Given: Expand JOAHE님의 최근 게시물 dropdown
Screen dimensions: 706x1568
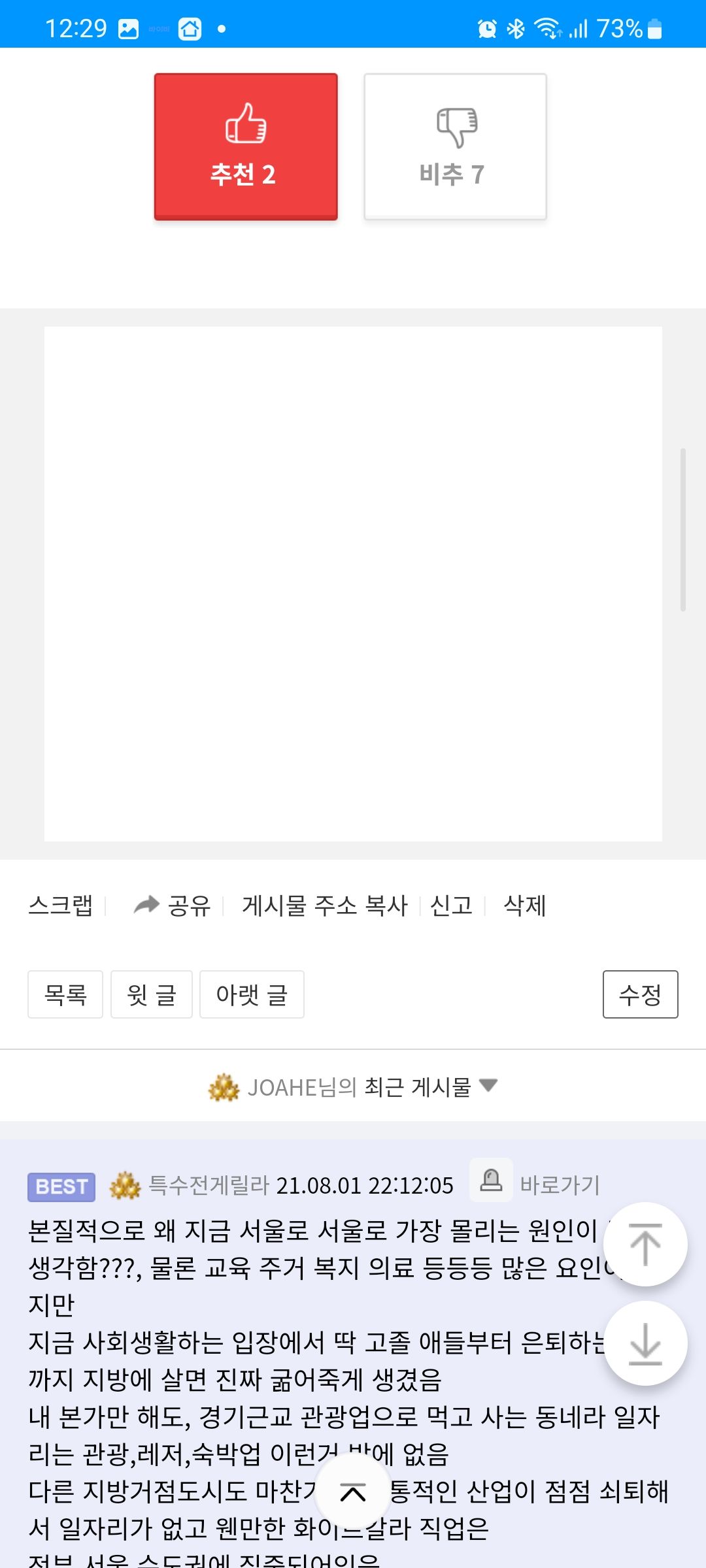Looking at the screenshot, I should (x=353, y=1087).
